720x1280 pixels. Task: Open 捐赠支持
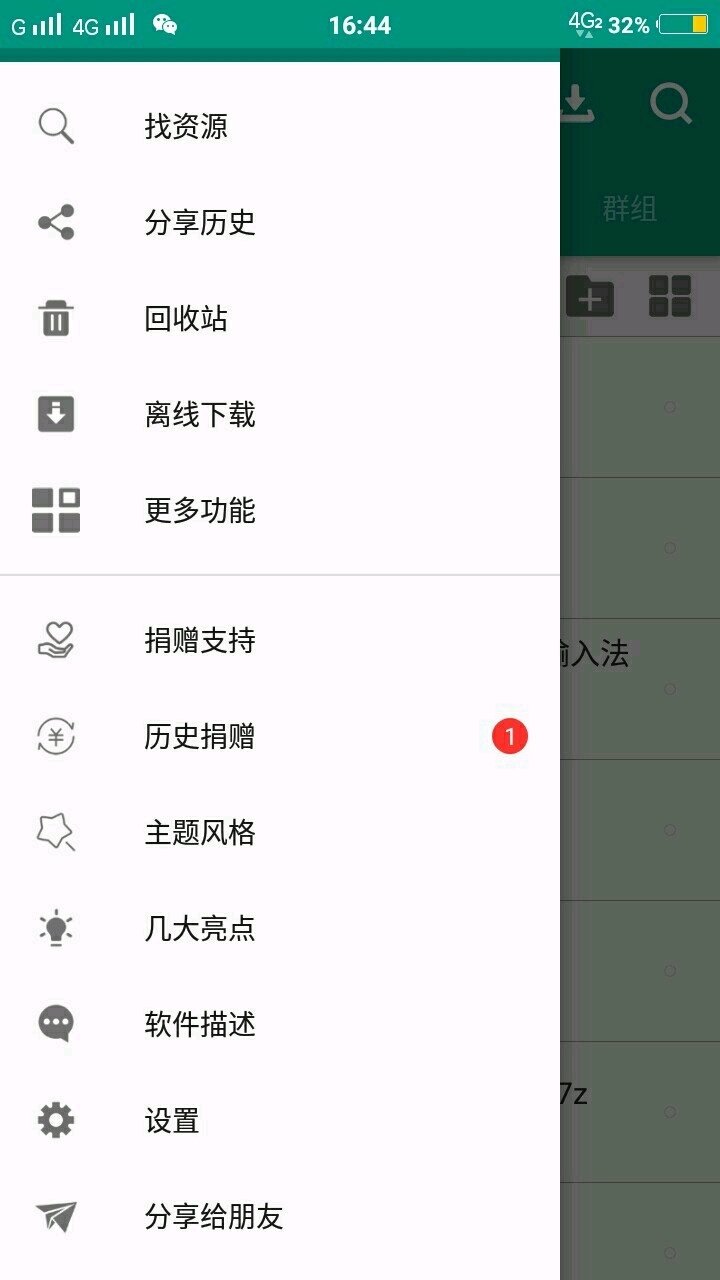click(200, 640)
